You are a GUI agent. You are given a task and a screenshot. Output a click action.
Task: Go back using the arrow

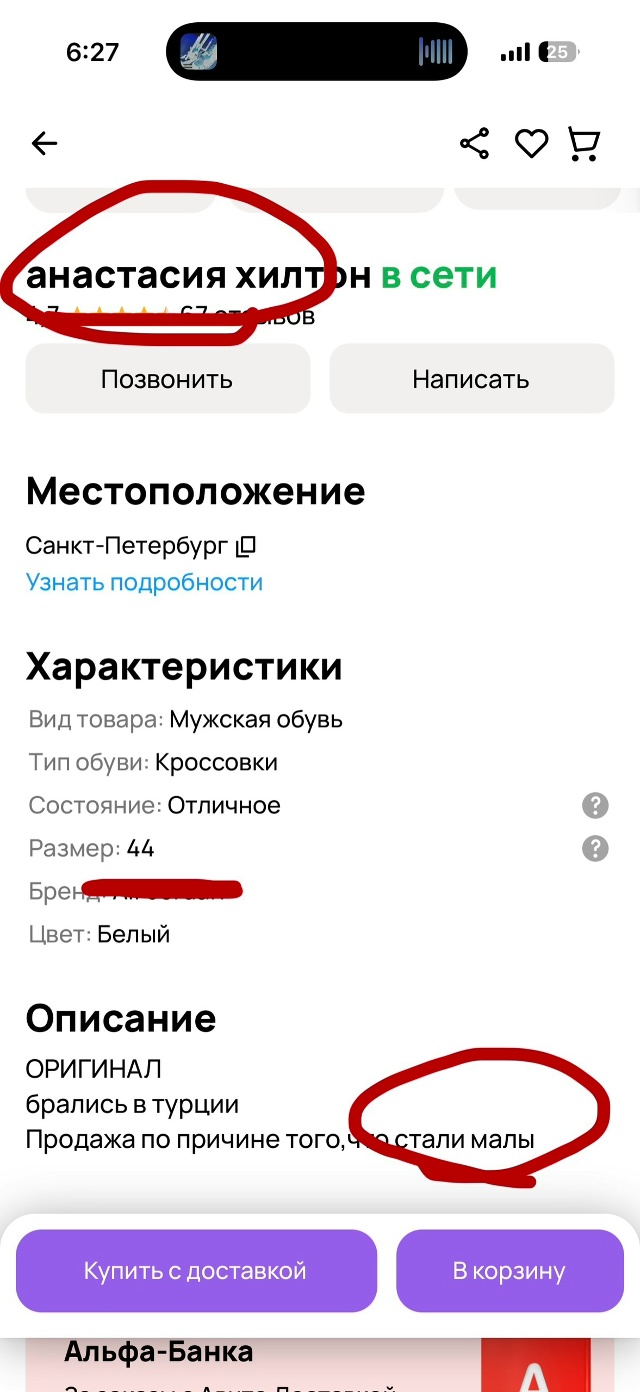pos(45,144)
